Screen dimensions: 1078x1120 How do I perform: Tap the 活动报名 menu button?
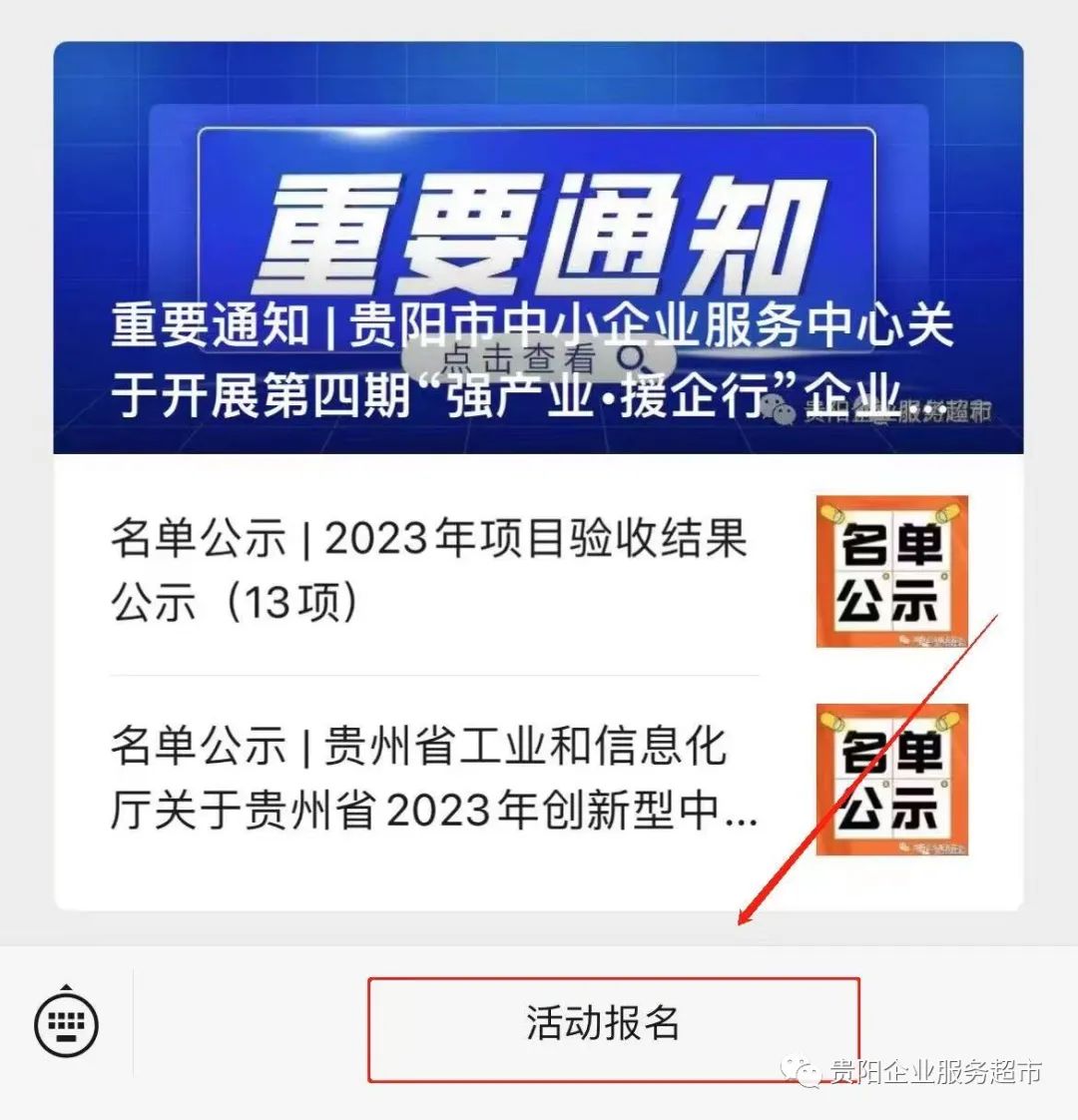[613, 1028]
